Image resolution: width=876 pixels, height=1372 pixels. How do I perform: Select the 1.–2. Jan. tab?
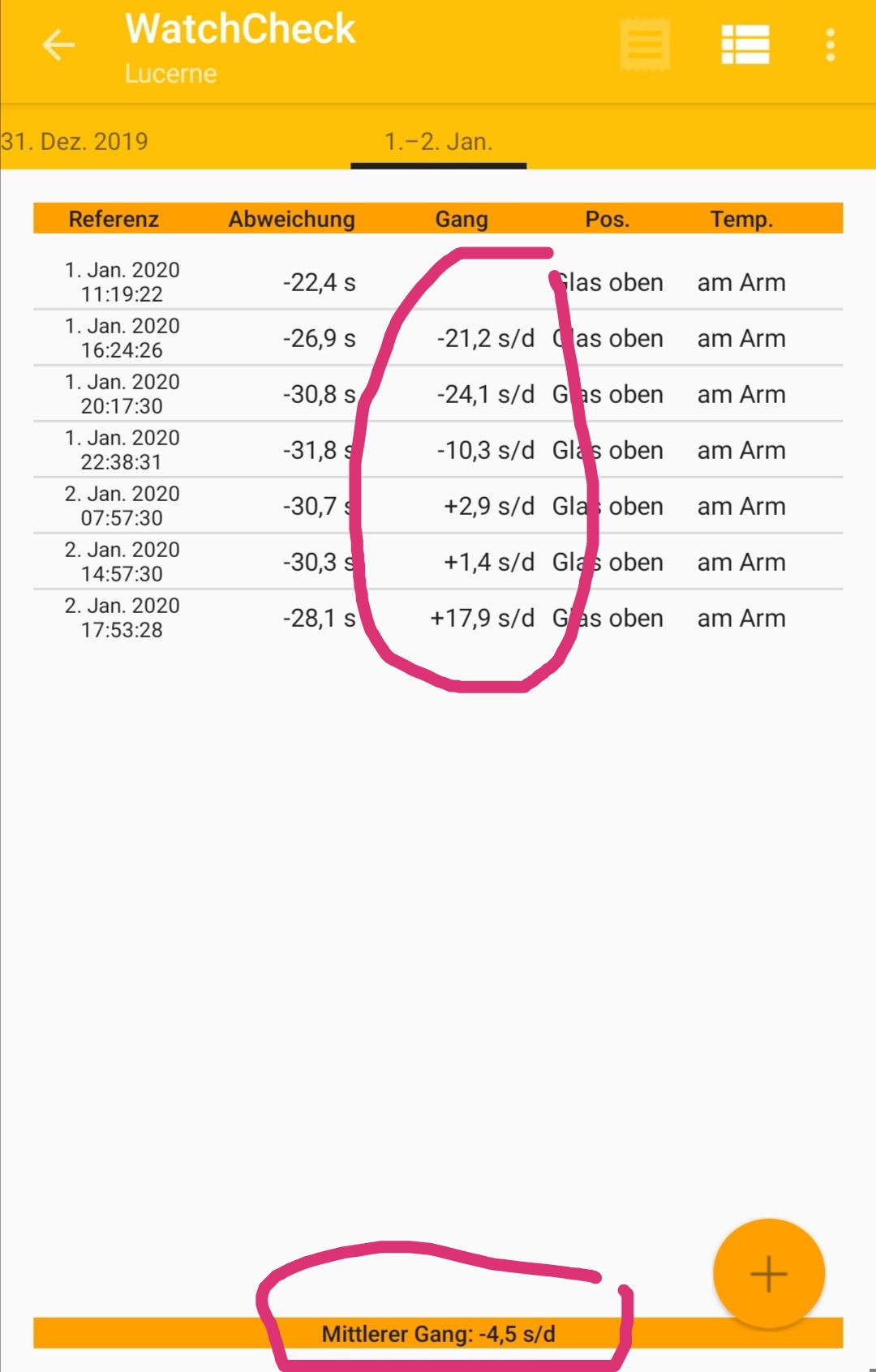point(438,142)
